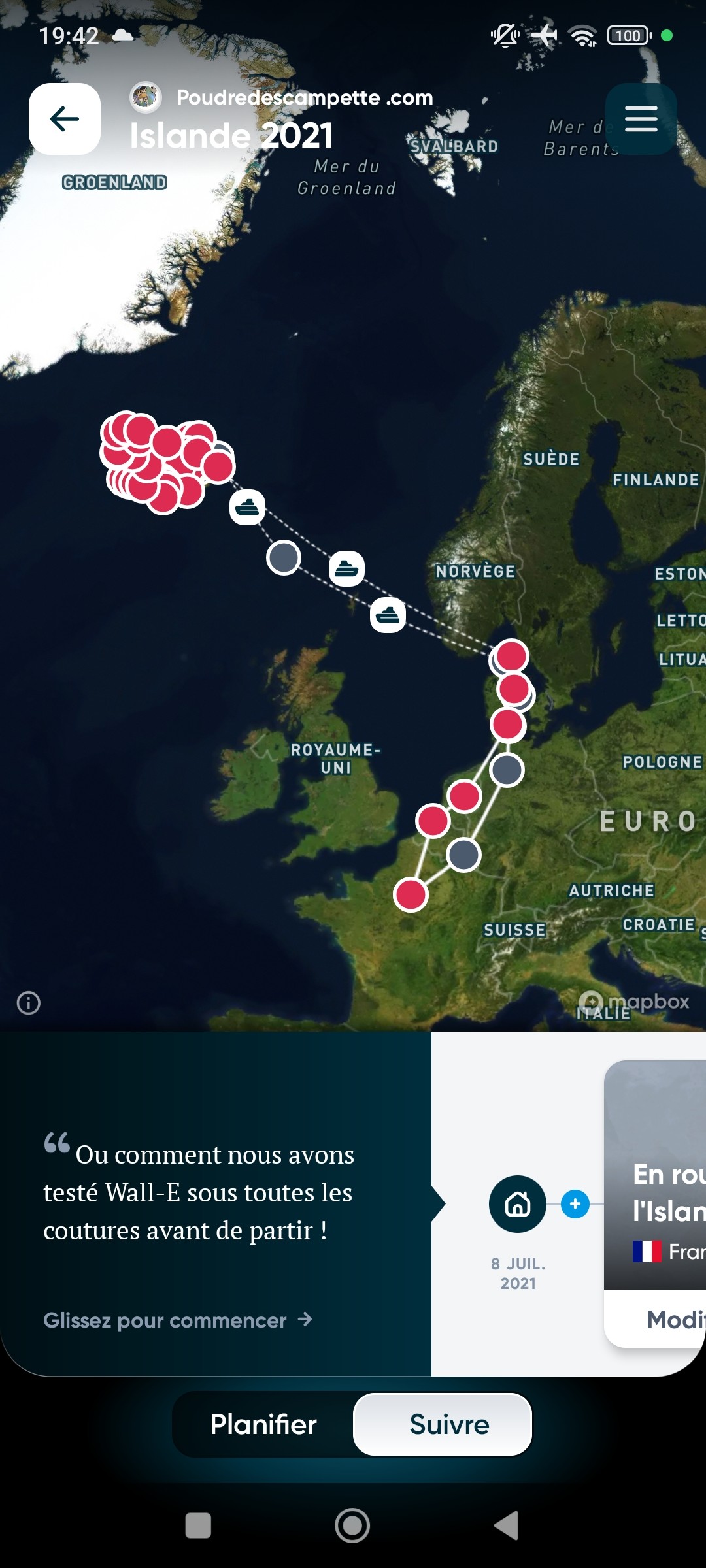Select the grey waypoint between the ferry icons
Screen dimensions: 706x1568
[x=284, y=557]
